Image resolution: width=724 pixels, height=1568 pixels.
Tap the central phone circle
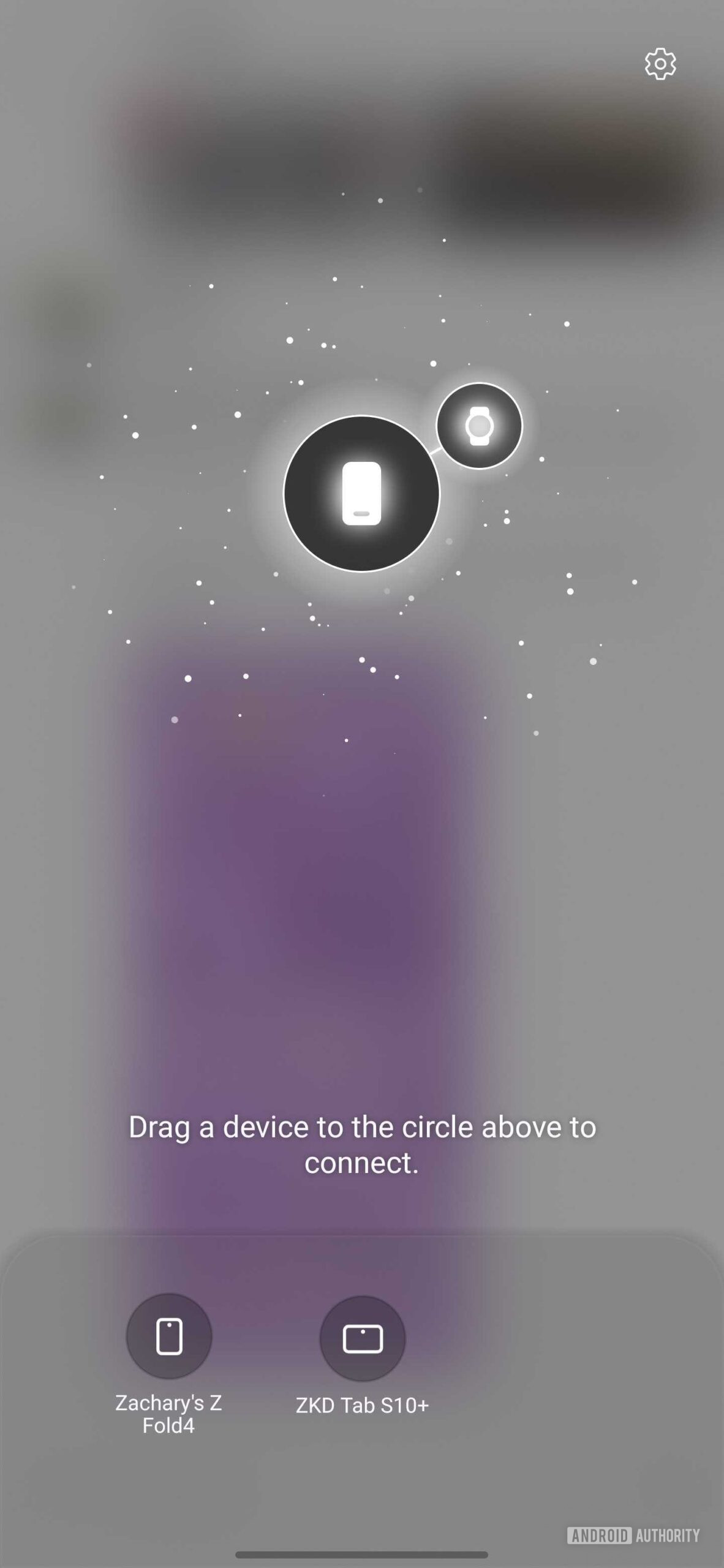click(361, 494)
